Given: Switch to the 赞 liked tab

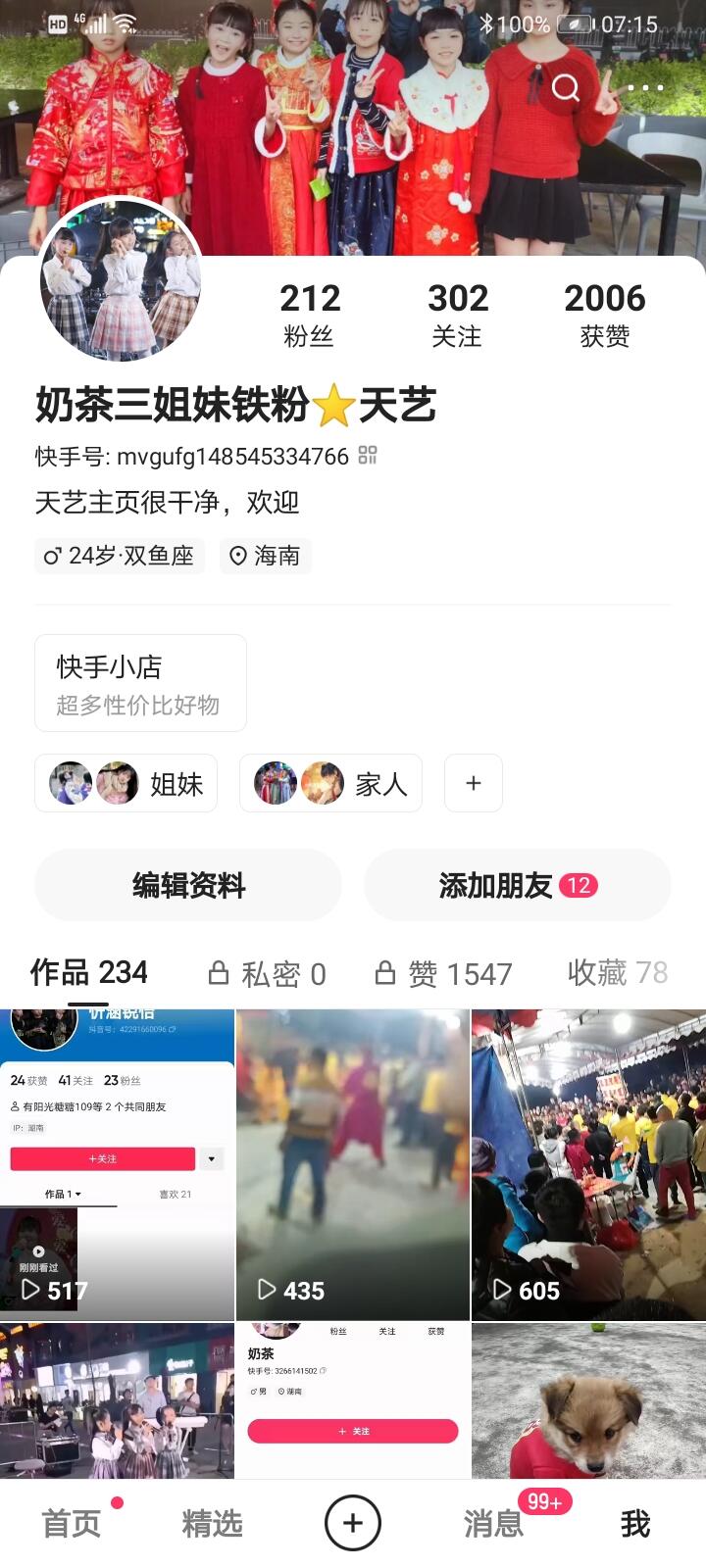Looking at the screenshot, I should (x=444, y=973).
